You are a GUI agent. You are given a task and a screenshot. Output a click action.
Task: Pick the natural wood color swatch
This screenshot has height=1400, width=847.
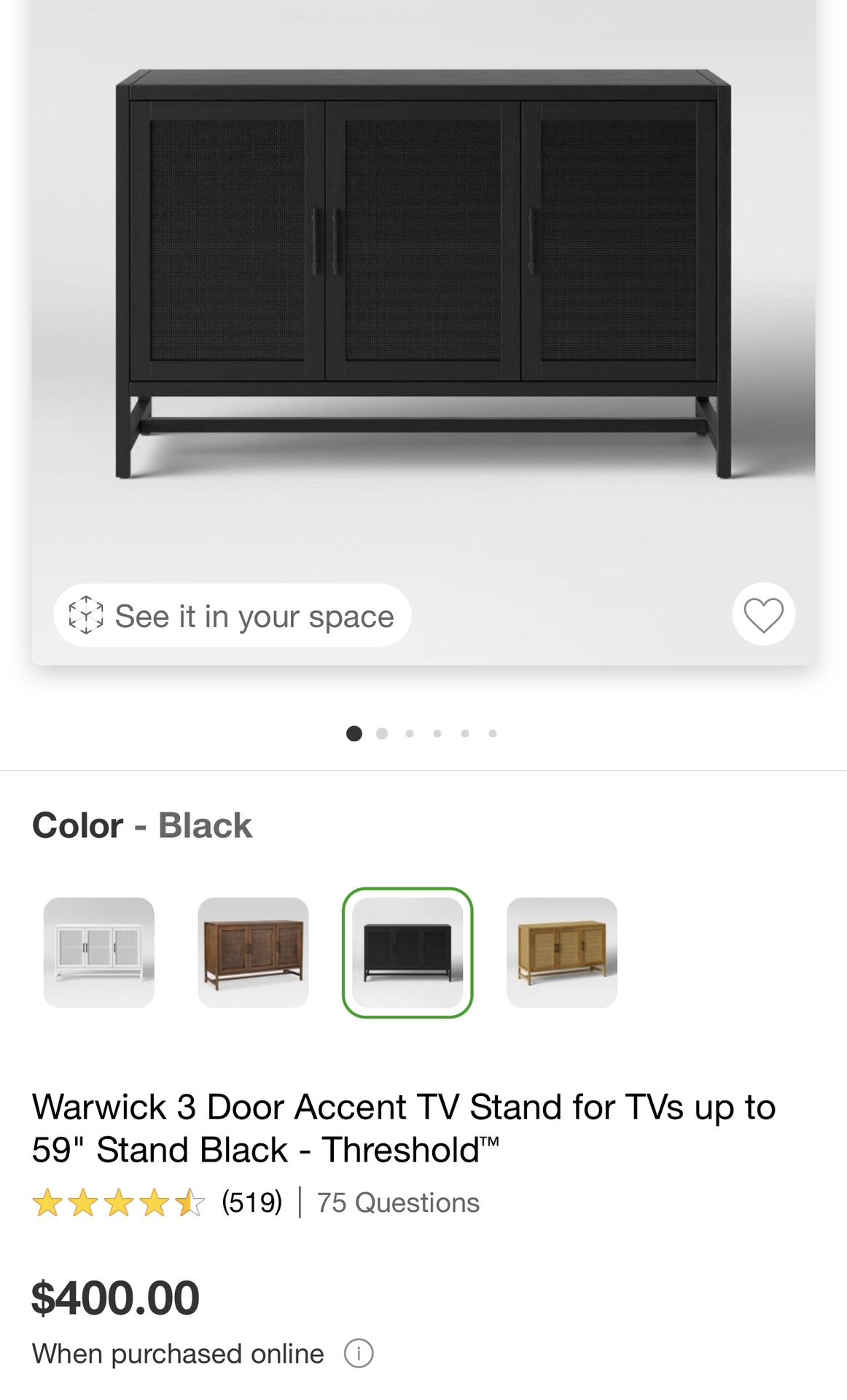(x=562, y=952)
